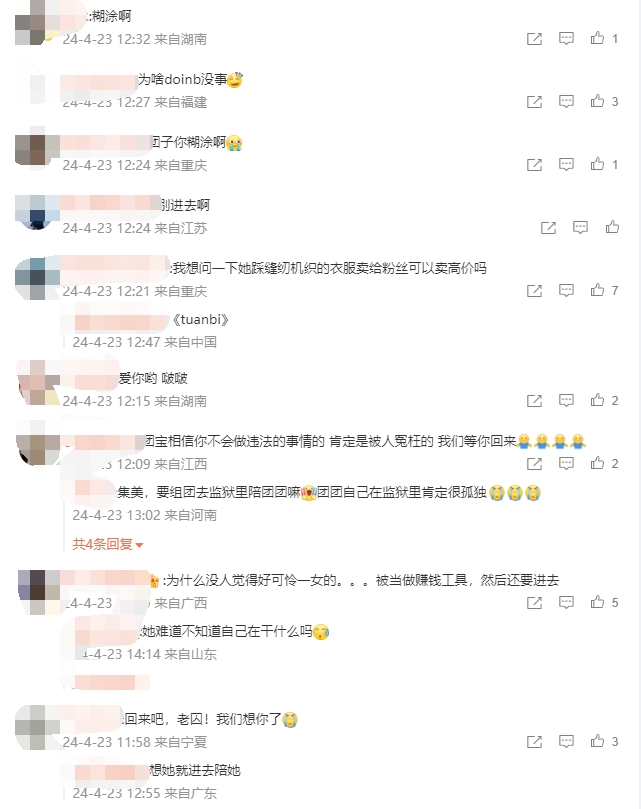
Task: Like the top comment 糊涂啊 from 湖南
Action: point(598,39)
